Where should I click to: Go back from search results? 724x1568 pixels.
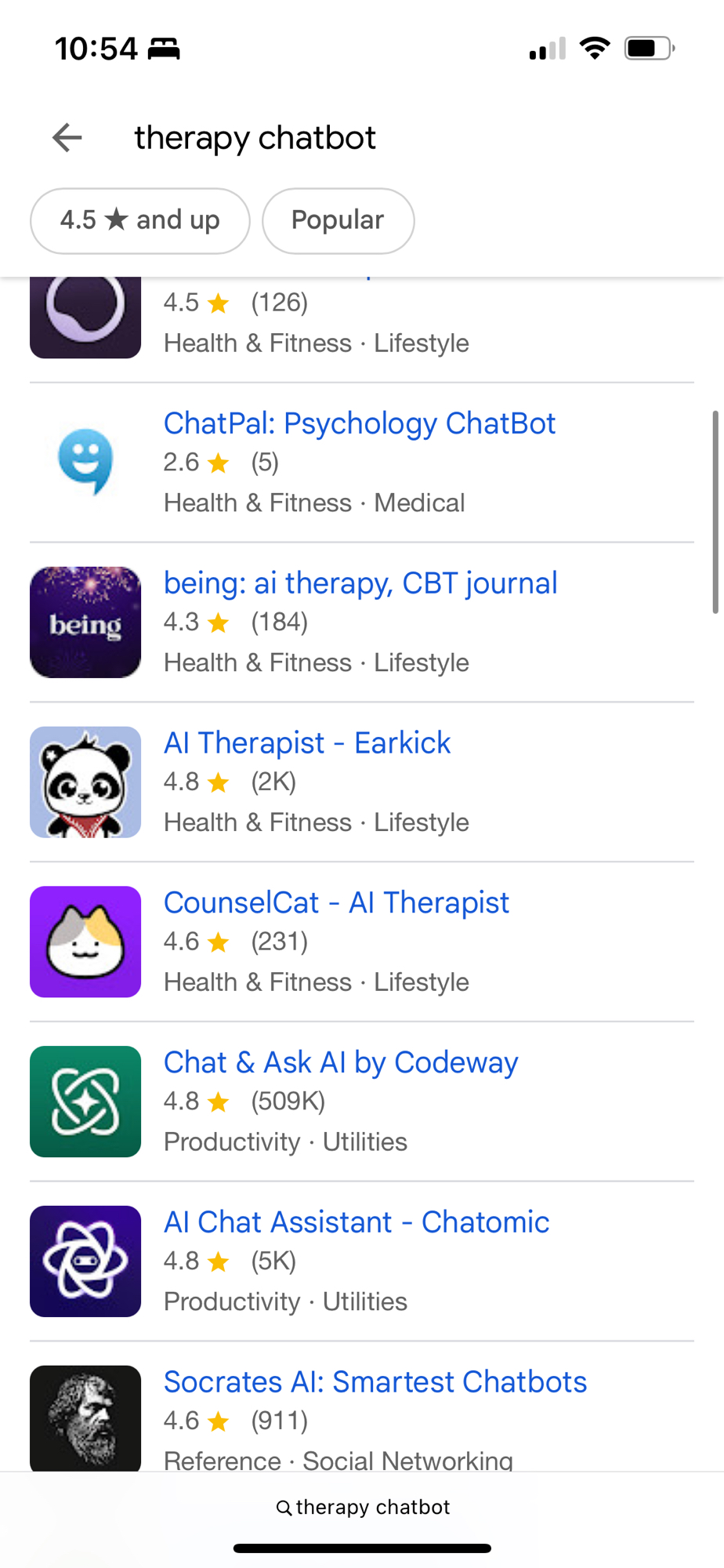(67, 138)
